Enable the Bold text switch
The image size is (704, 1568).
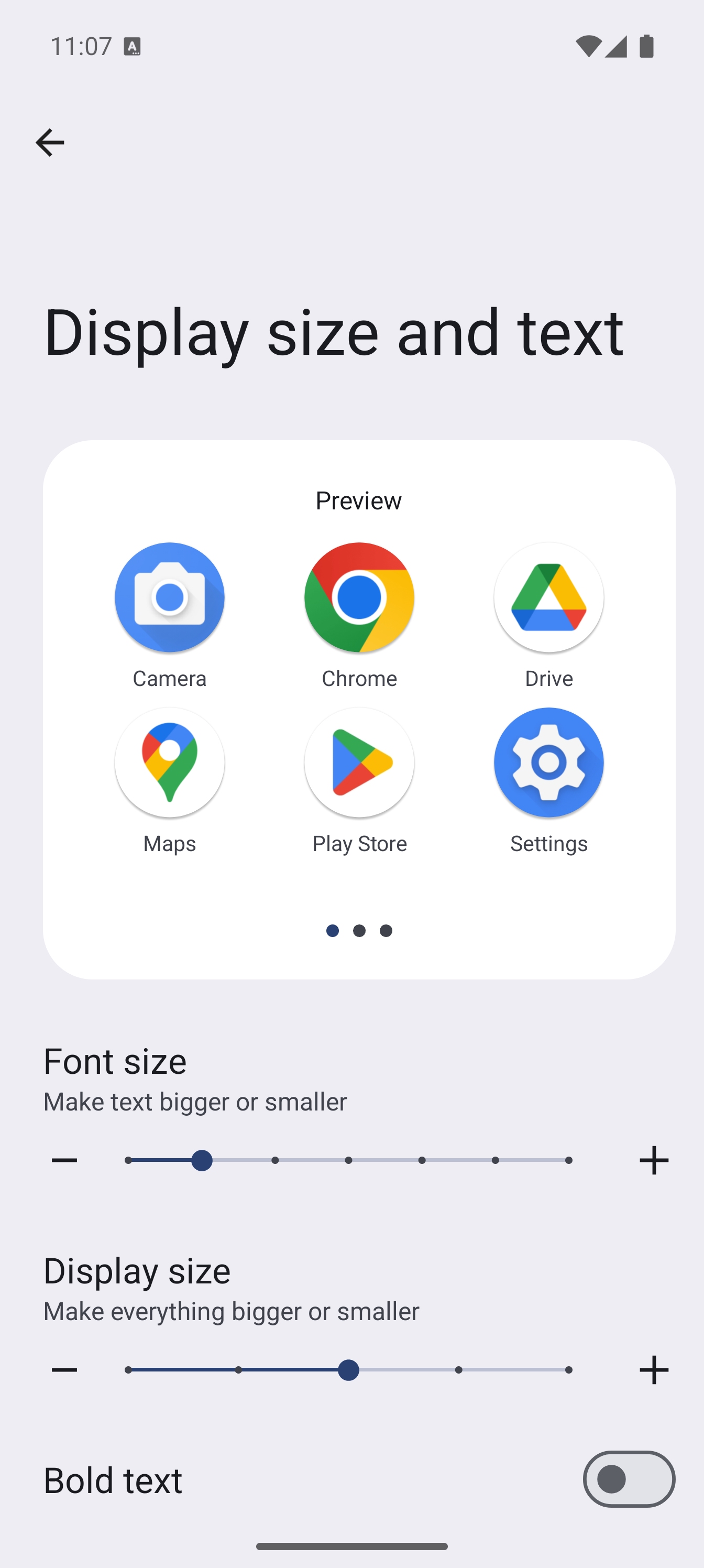click(x=628, y=1479)
